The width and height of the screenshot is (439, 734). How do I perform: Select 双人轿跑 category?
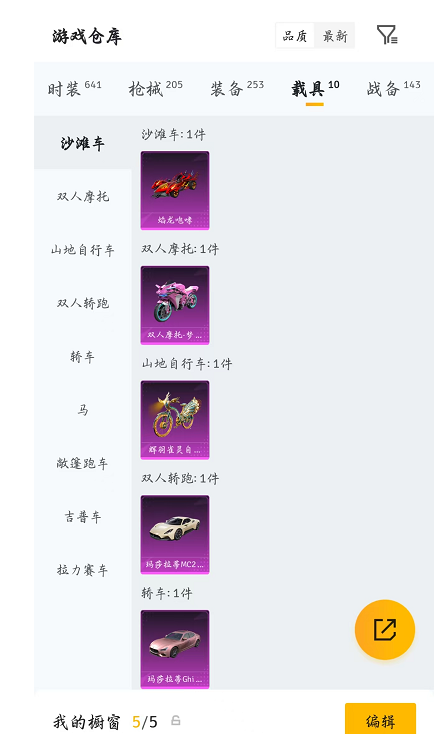coord(83,303)
